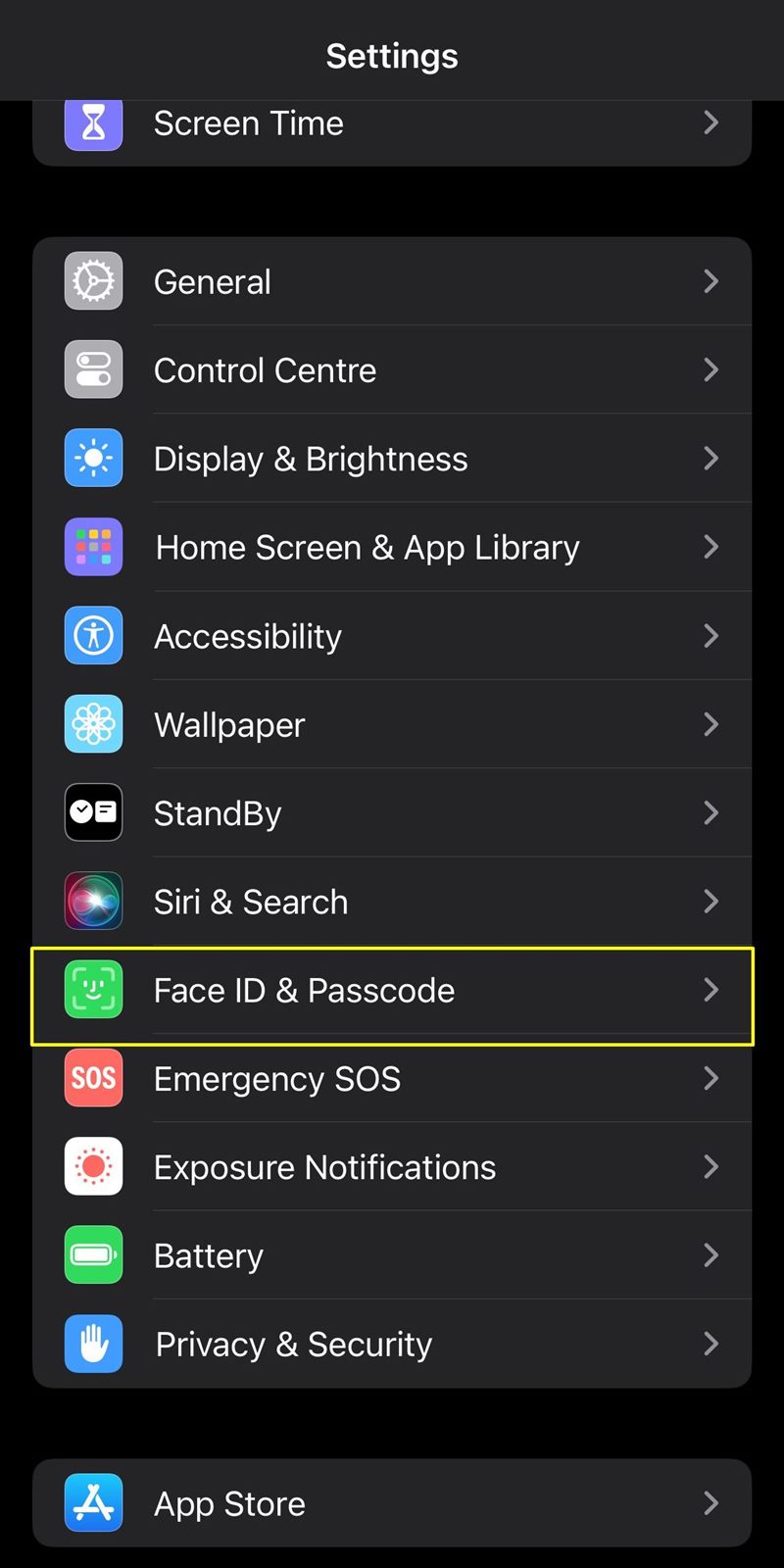Screen dimensions: 784x1568
Task: Open the Privacy & Security settings row
Action: tap(392, 1344)
